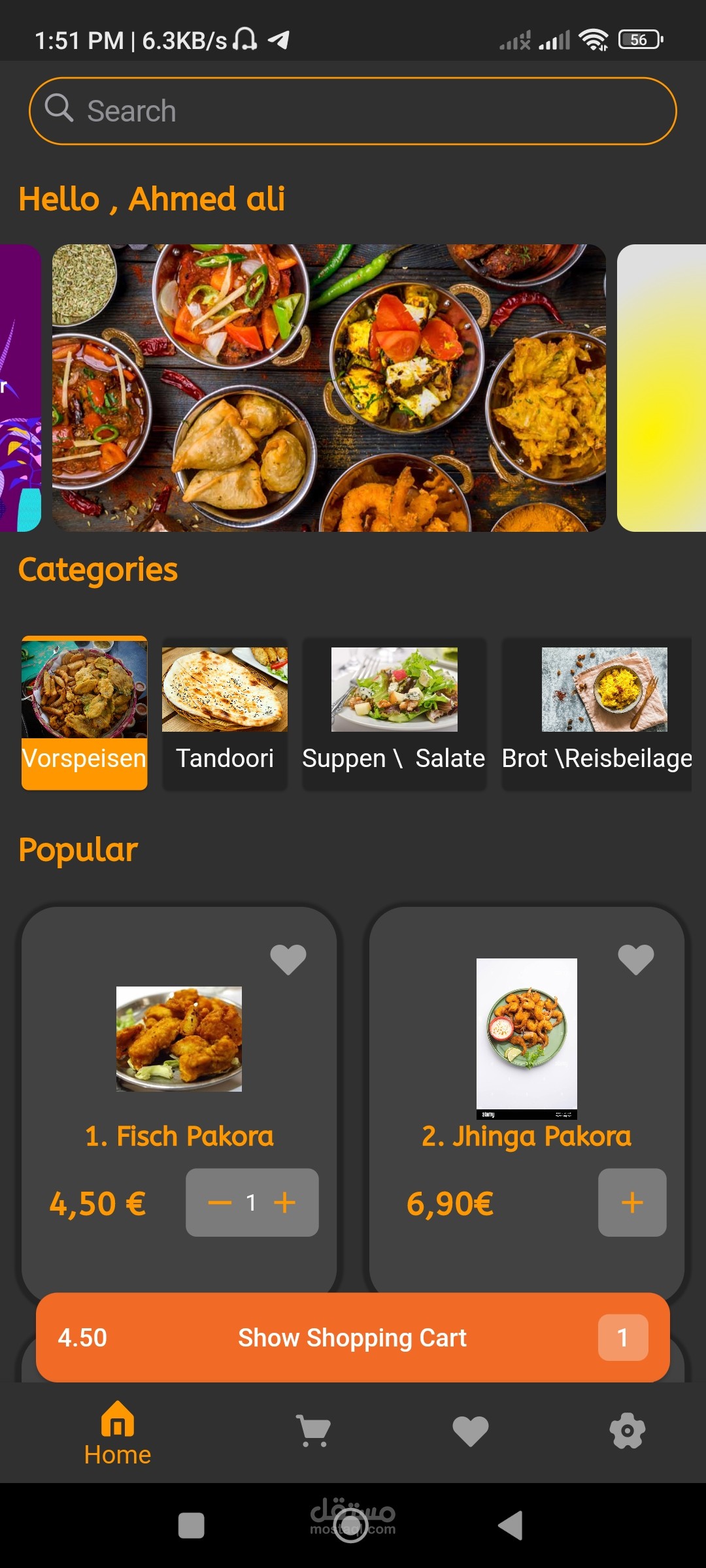
Task: Open the favorites heart tab
Action: (x=471, y=1431)
